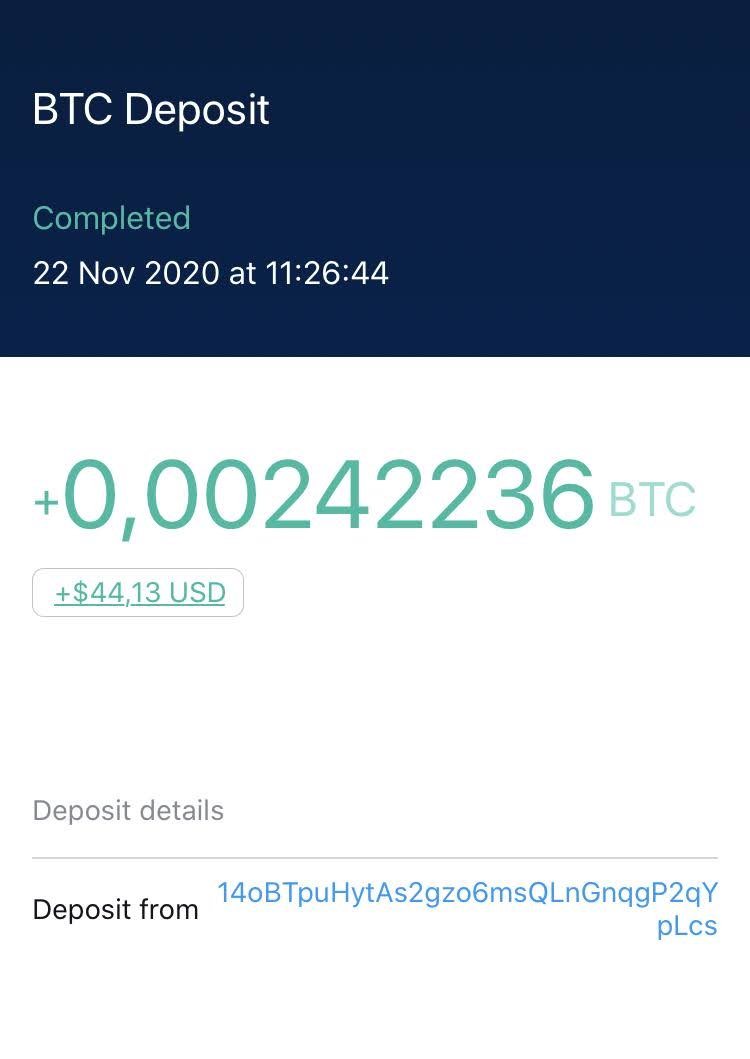Viewport: 750px width, 1059px height.
Task: Tap the +$44,13 USD value chip
Action: coord(139,593)
